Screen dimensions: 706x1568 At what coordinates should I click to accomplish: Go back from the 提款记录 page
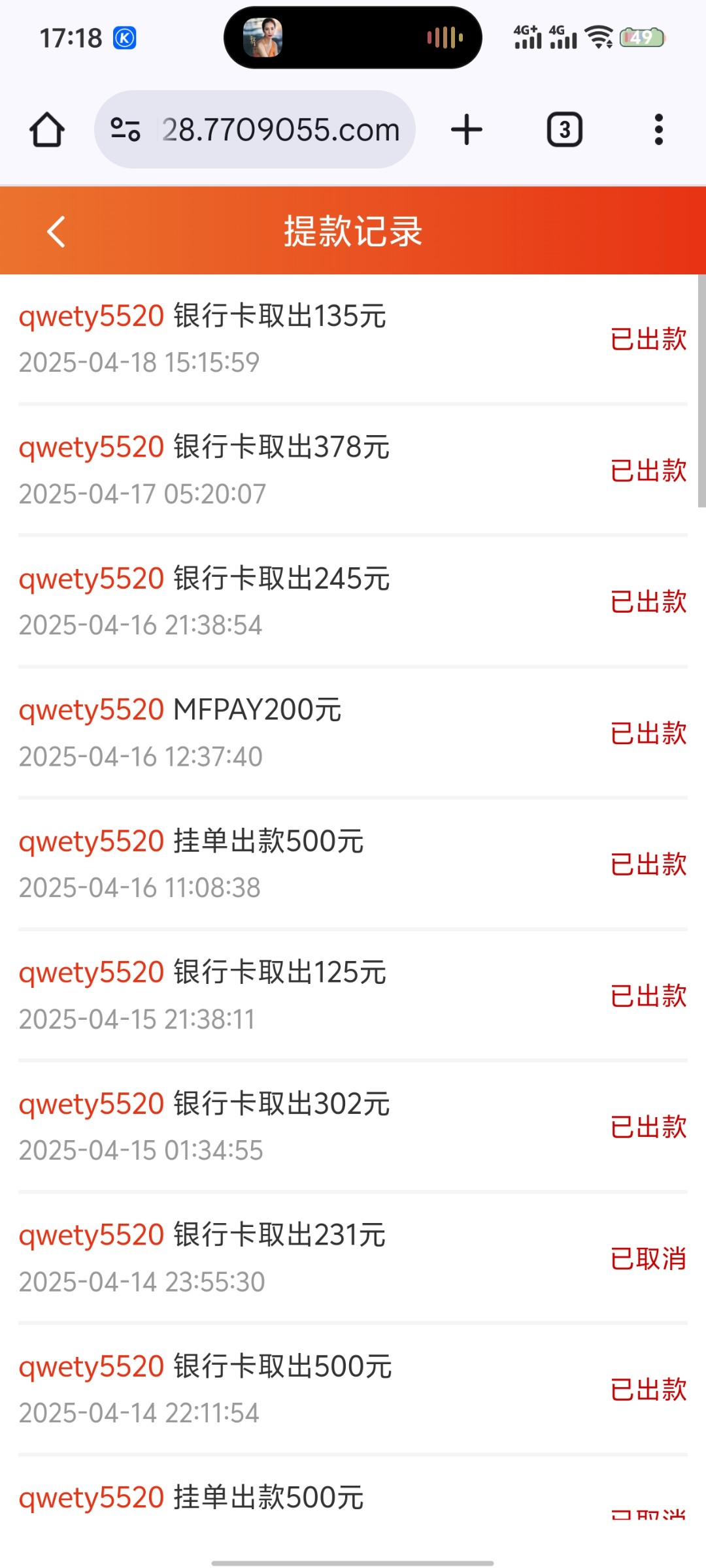pyautogui.click(x=56, y=232)
